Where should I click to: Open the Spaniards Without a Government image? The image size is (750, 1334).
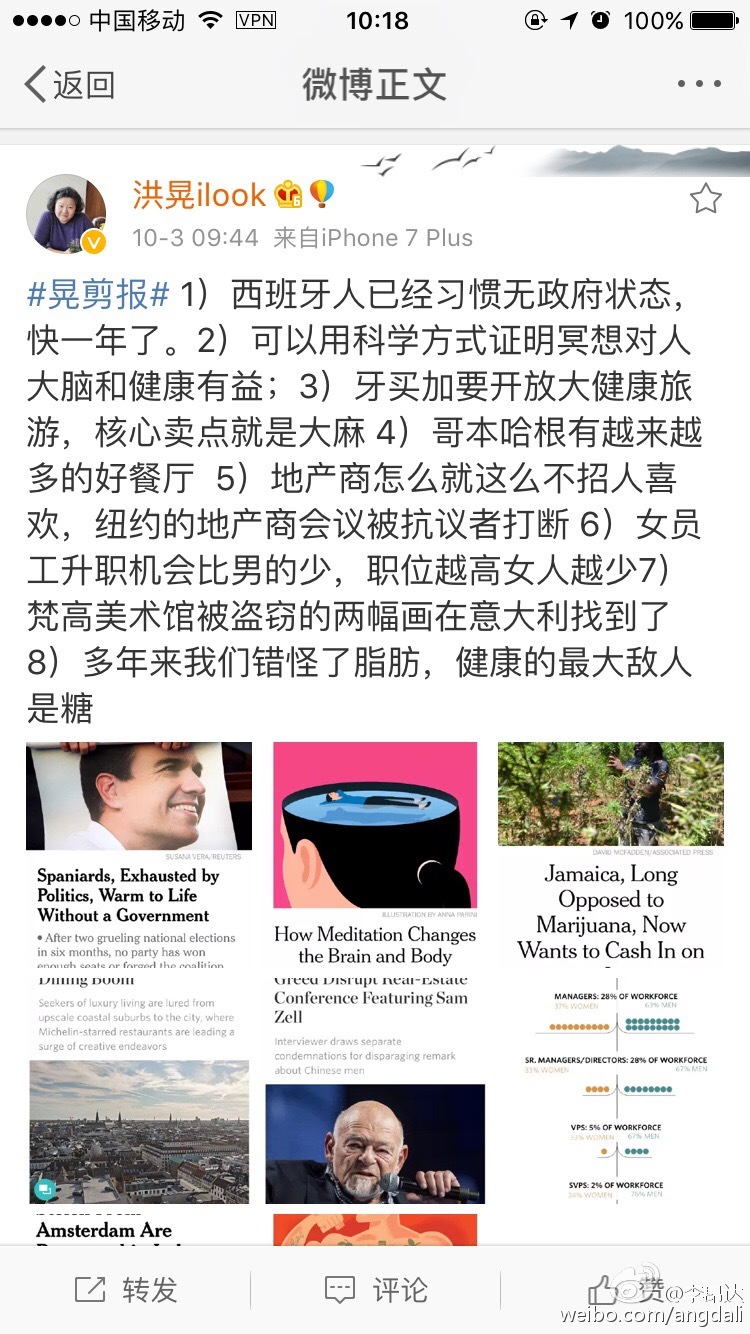pyautogui.click(x=139, y=854)
